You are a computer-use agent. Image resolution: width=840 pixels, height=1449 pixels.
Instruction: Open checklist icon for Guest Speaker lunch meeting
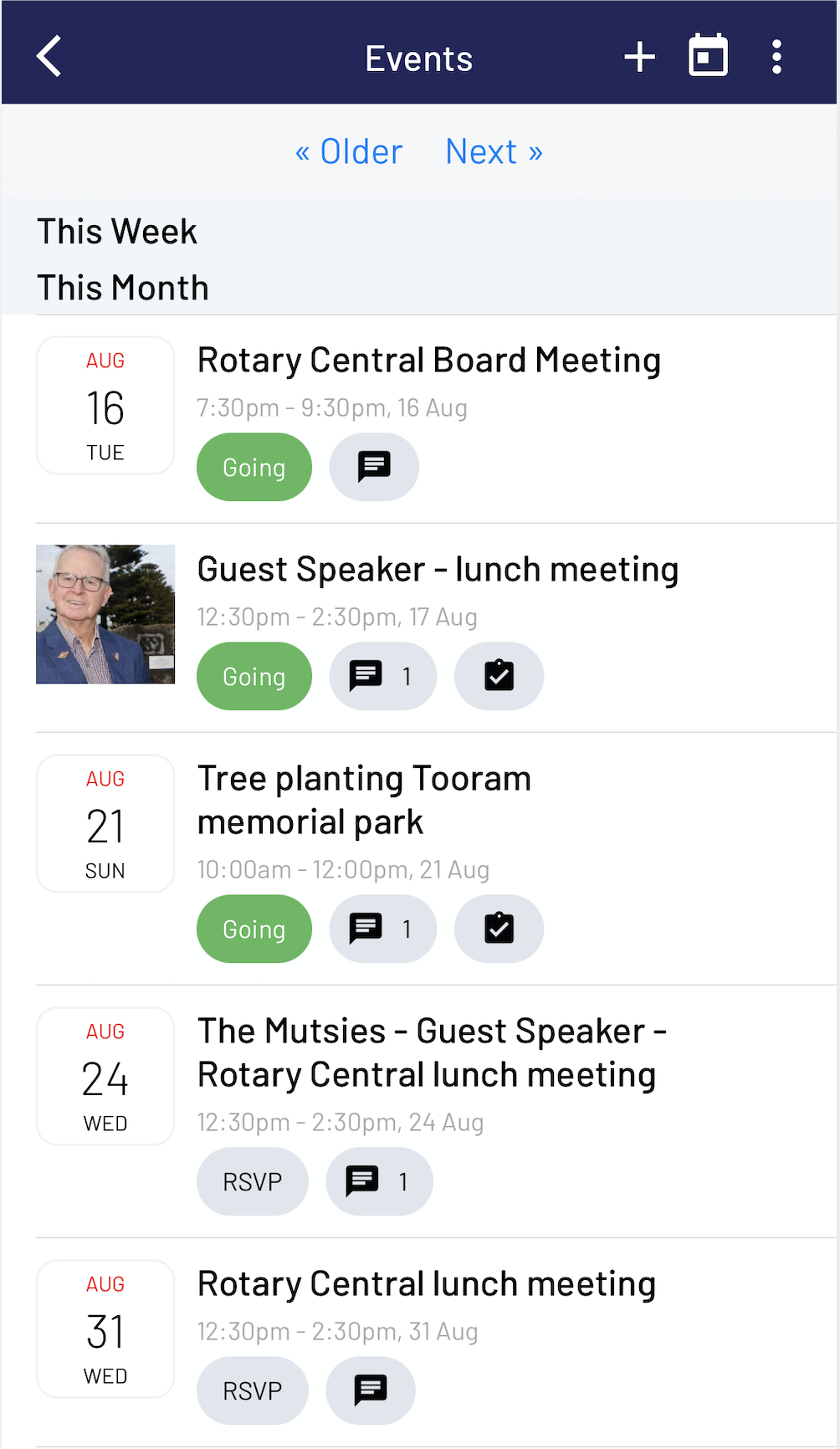[499, 676]
